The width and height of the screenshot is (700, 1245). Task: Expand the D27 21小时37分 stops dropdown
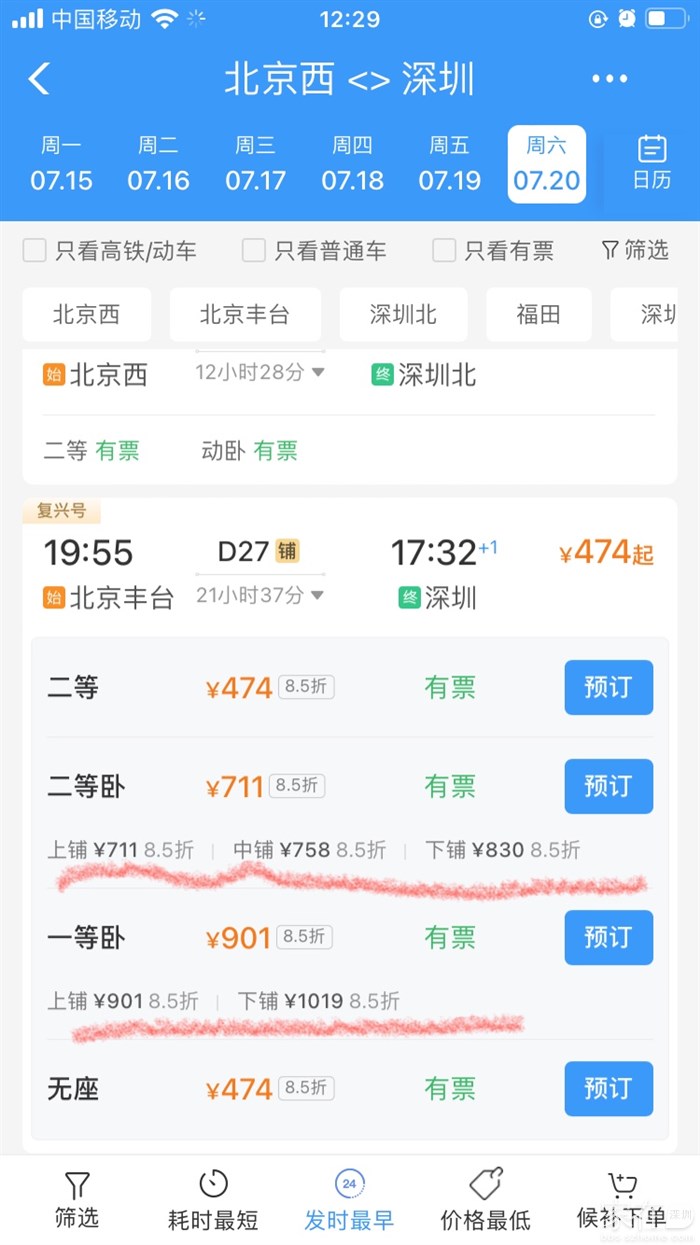coord(317,595)
